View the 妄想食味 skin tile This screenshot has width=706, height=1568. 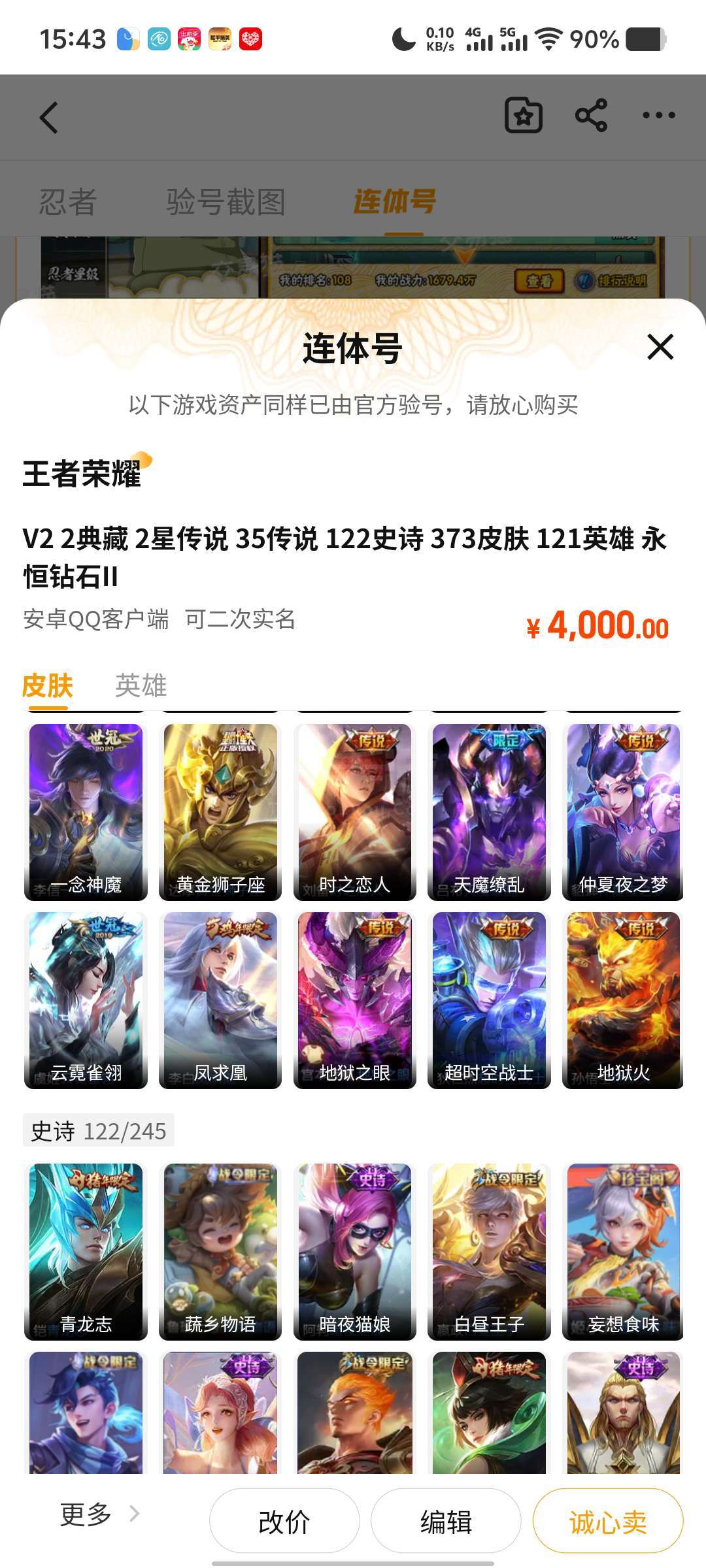[623, 1251]
